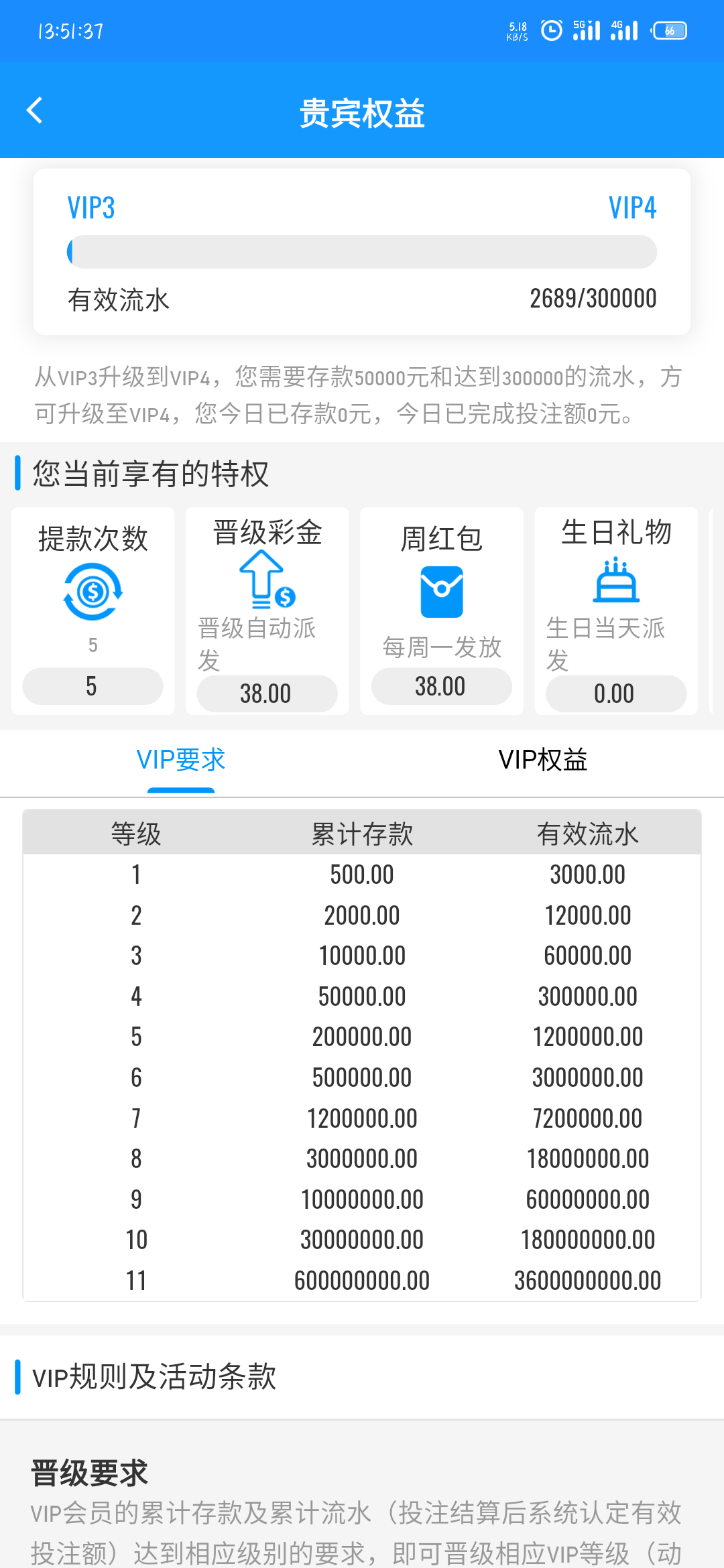Viewport: 724px width, 1568px height.
Task: Go back using the header arrow
Action: 35,111
